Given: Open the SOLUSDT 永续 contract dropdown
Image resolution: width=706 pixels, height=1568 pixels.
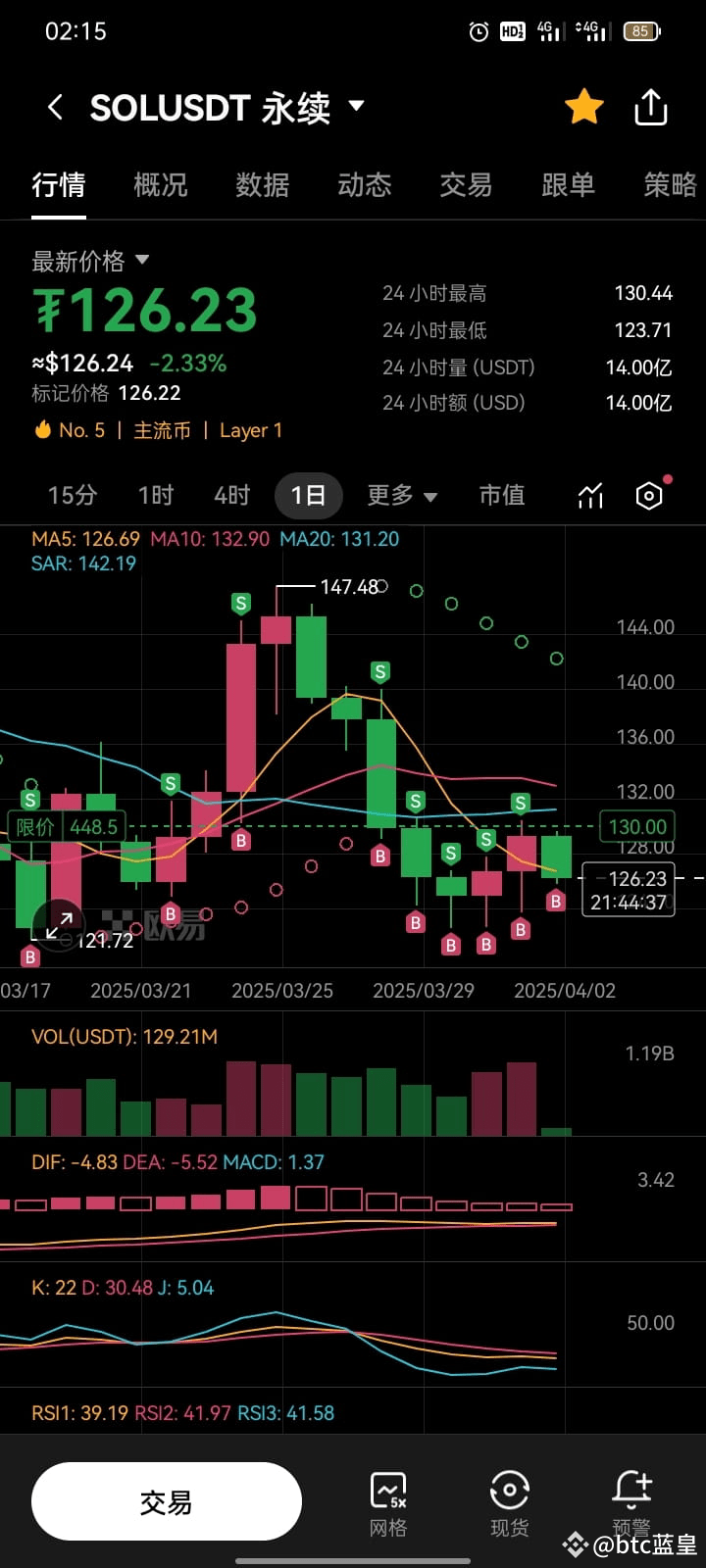Looking at the screenshot, I should pyautogui.click(x=356, y=108).
